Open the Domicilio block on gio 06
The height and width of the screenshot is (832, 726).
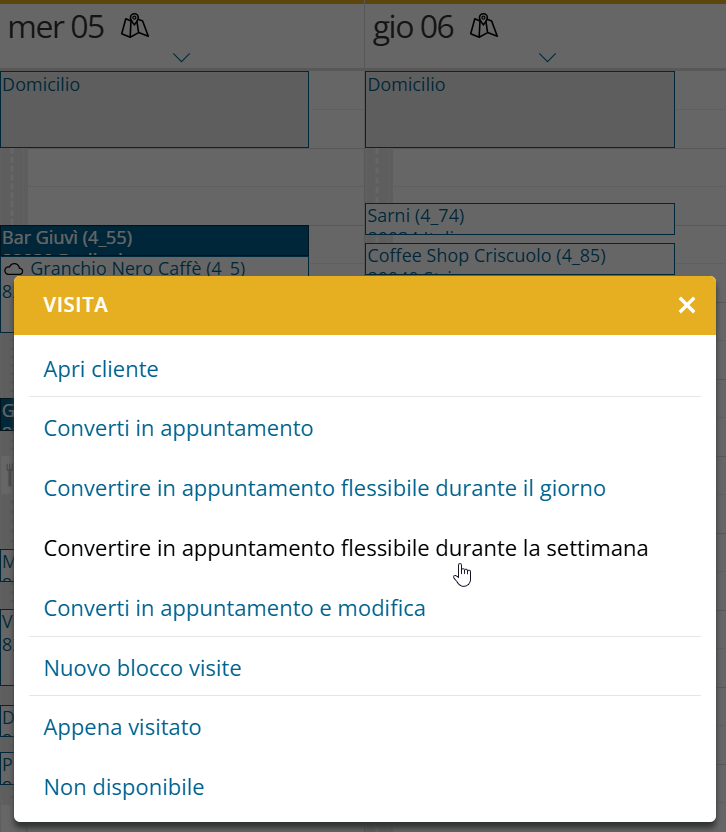[519, 110]
